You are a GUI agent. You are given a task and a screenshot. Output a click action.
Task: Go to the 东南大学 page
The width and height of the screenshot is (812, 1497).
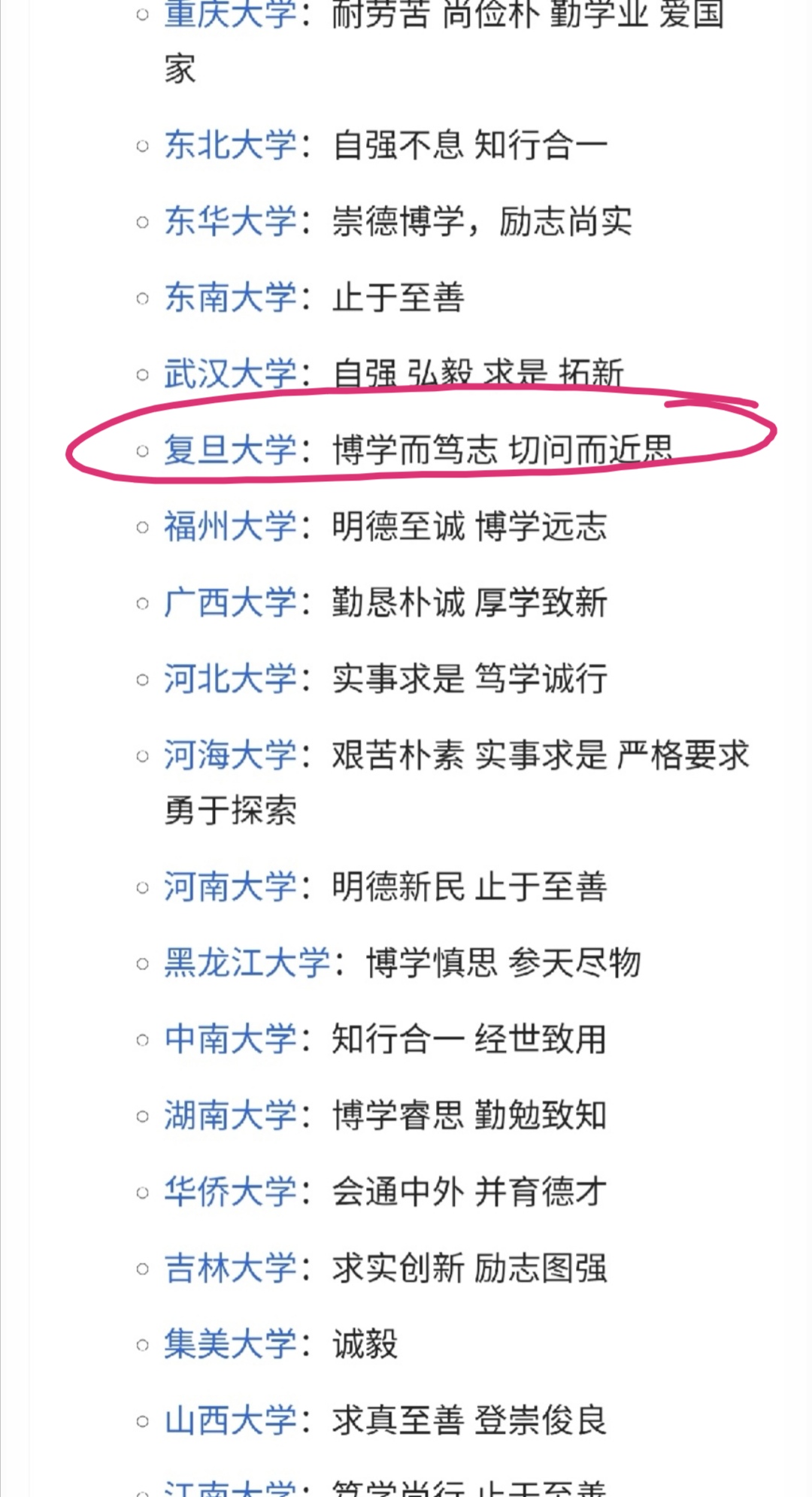click(x=230, y=297)
